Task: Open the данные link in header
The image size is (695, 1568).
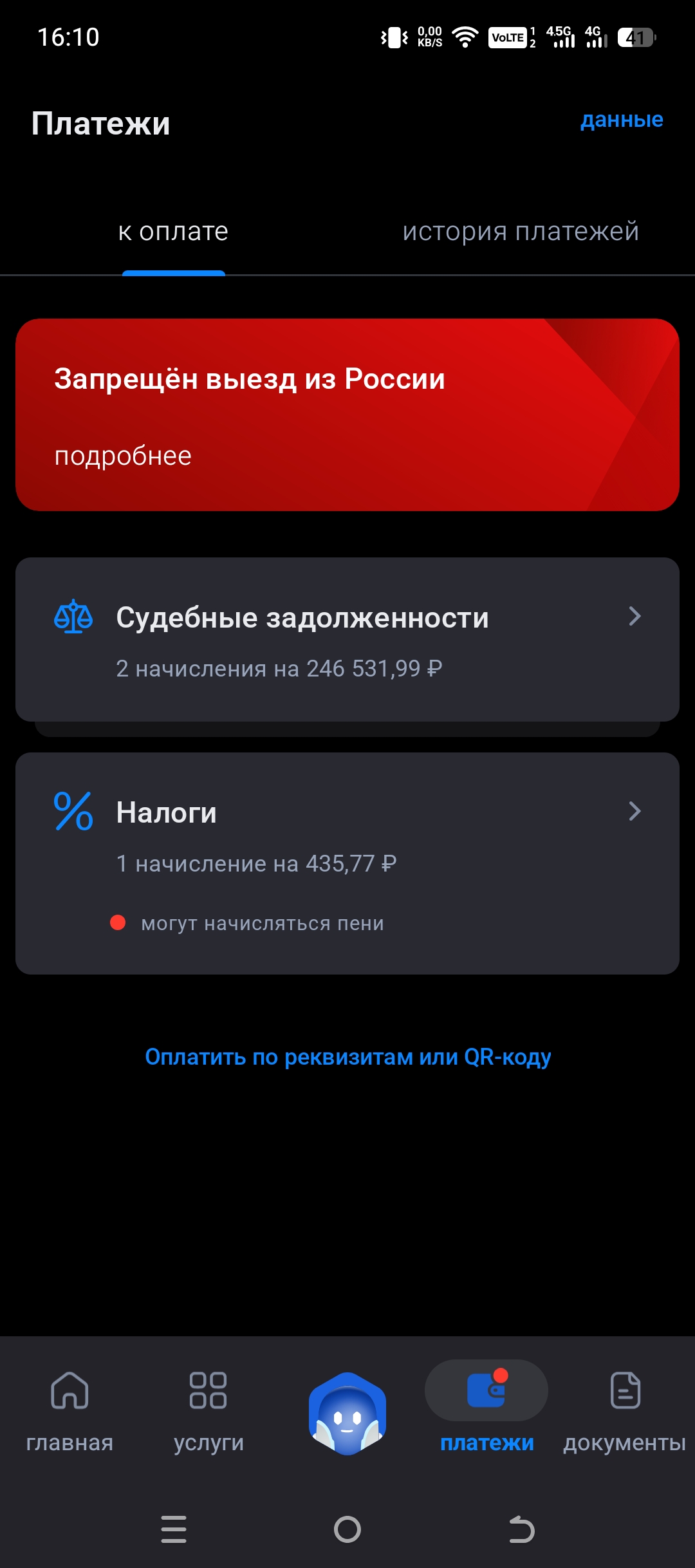Action: [621, 120]
